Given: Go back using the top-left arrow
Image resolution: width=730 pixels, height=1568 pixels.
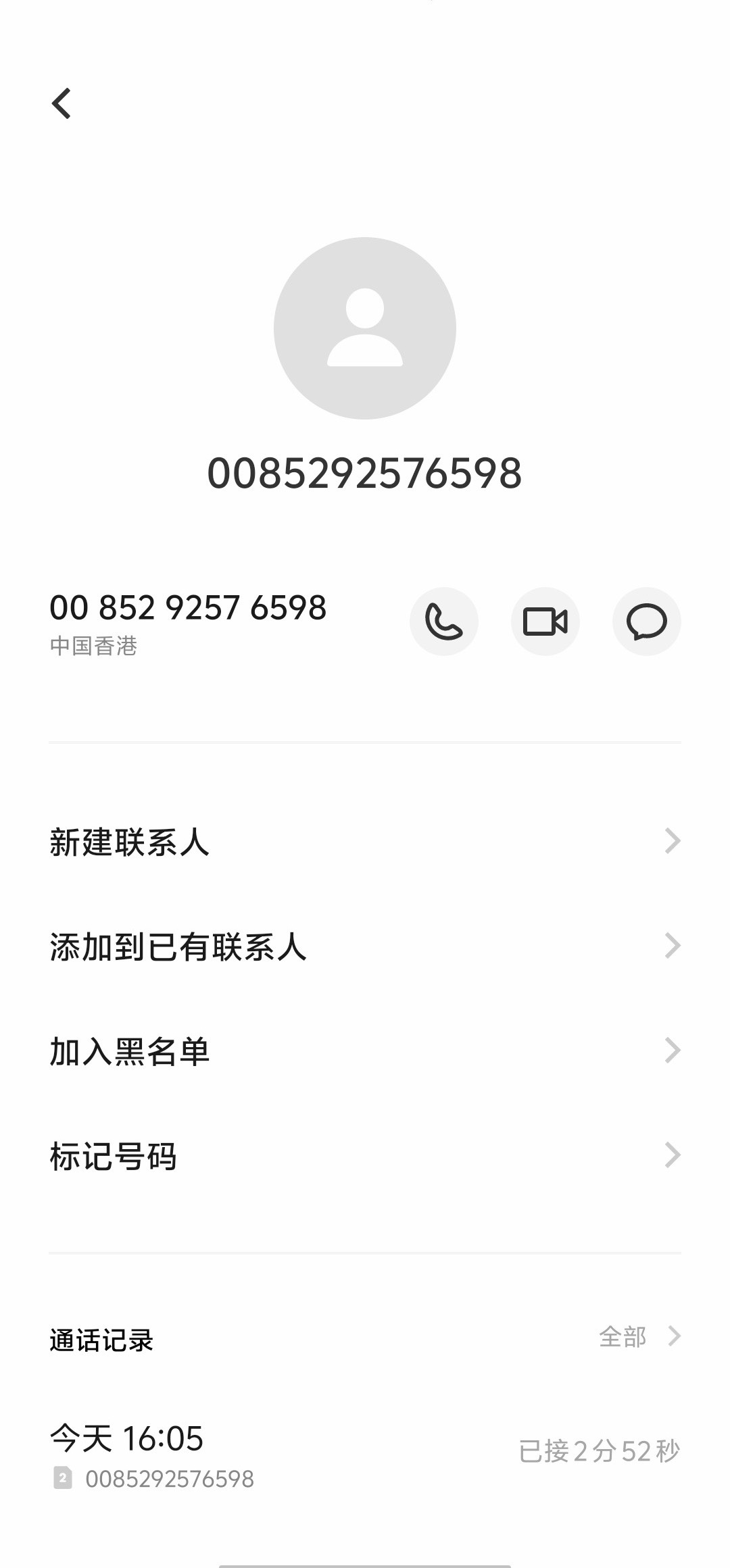Looking at the screenshot, I should (62, 103).
